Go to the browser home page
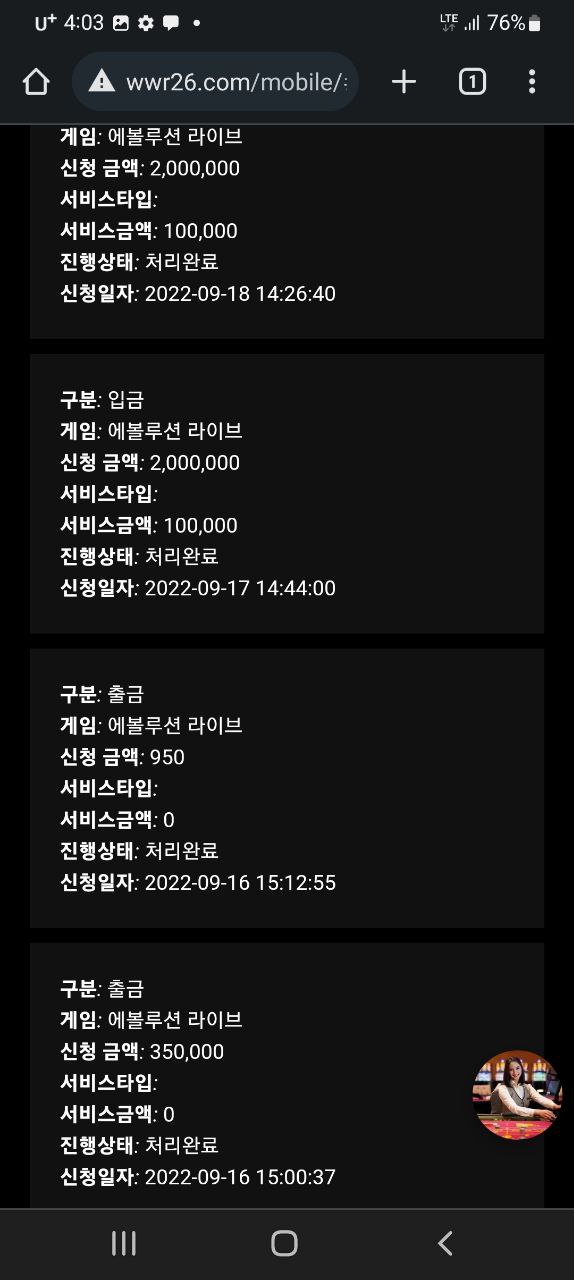The width and height of the screenshot is (574, 1280). (36, 82)
